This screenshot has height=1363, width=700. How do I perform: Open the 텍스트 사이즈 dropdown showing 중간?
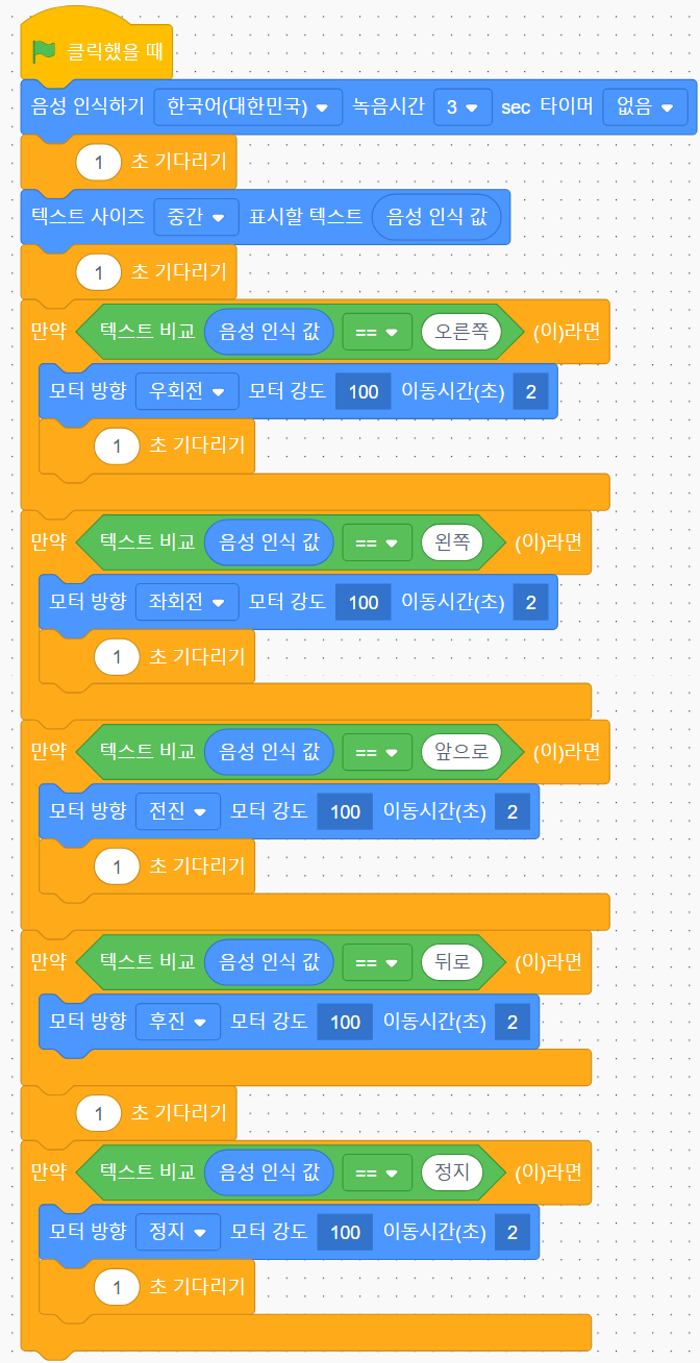pyautogui.click(x=196, y=216)
